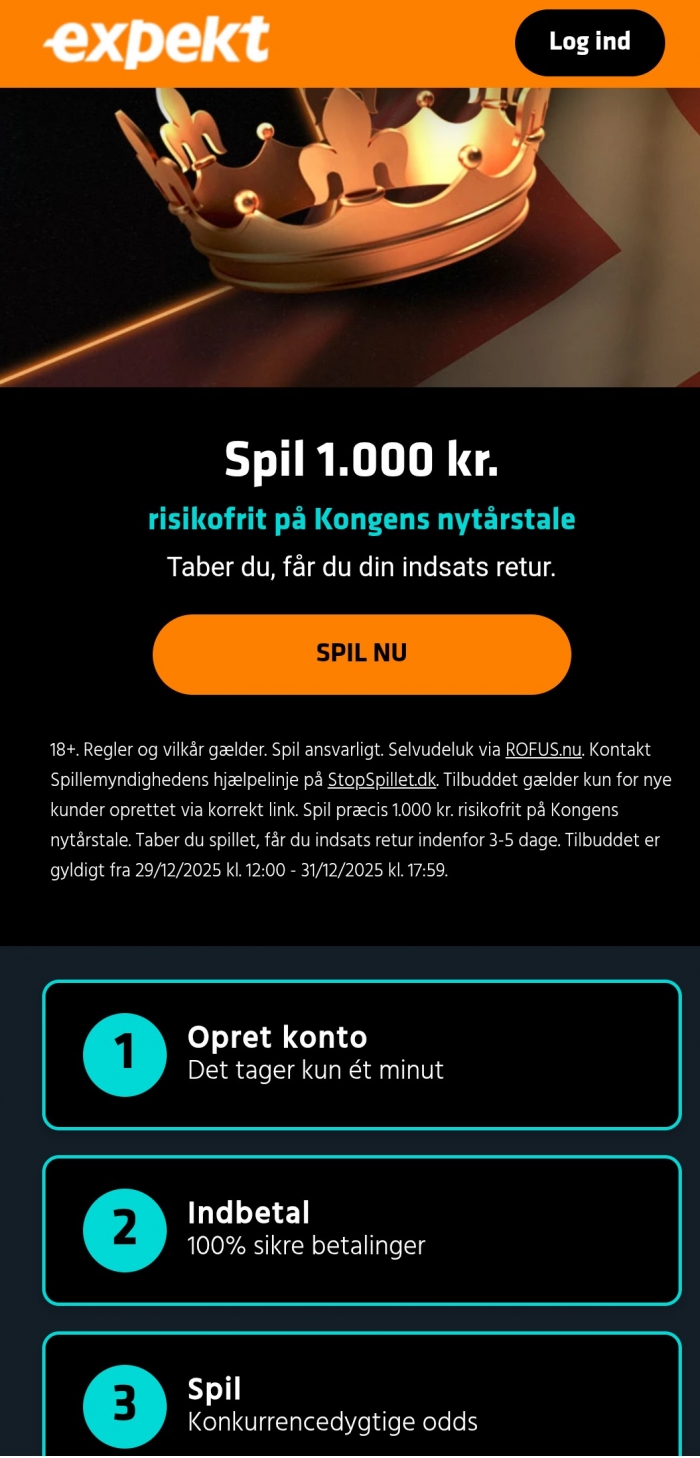The image size is (700, 1458).
Task: Tap the Log ind button
Action: pyautogui.click(x=589, y=42)
